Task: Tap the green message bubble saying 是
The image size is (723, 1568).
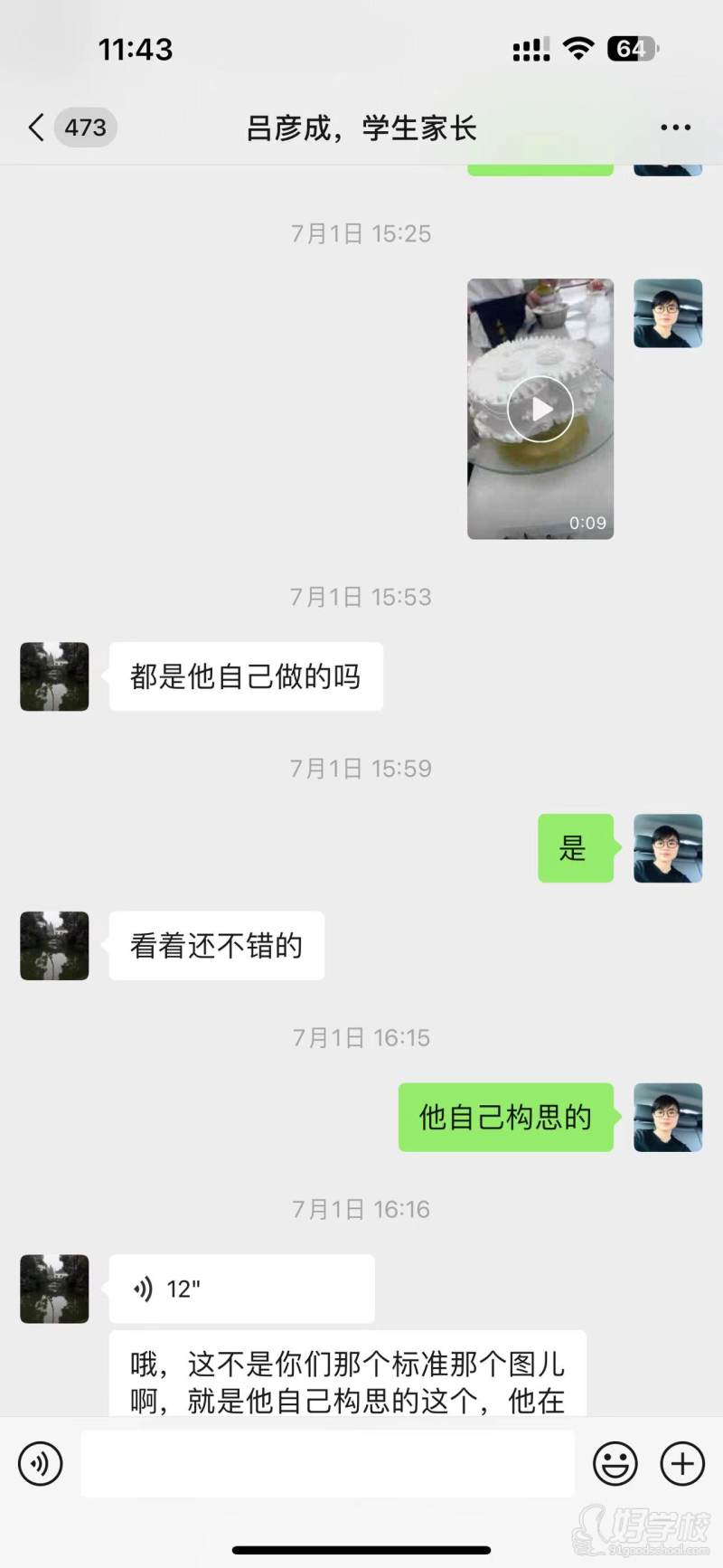Action: pyautogui.click(x=576, y=849)
